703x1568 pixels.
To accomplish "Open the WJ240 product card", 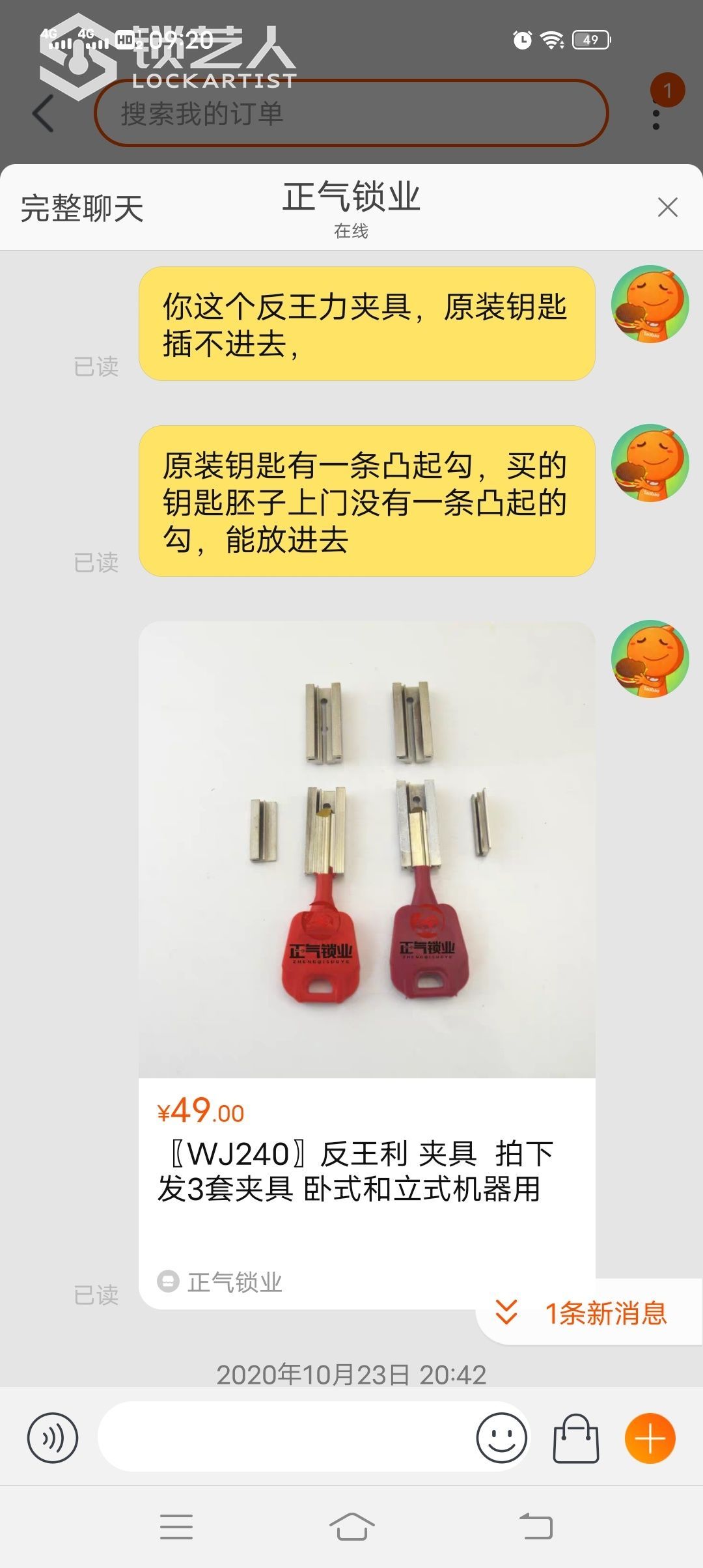I will [366, 964].
